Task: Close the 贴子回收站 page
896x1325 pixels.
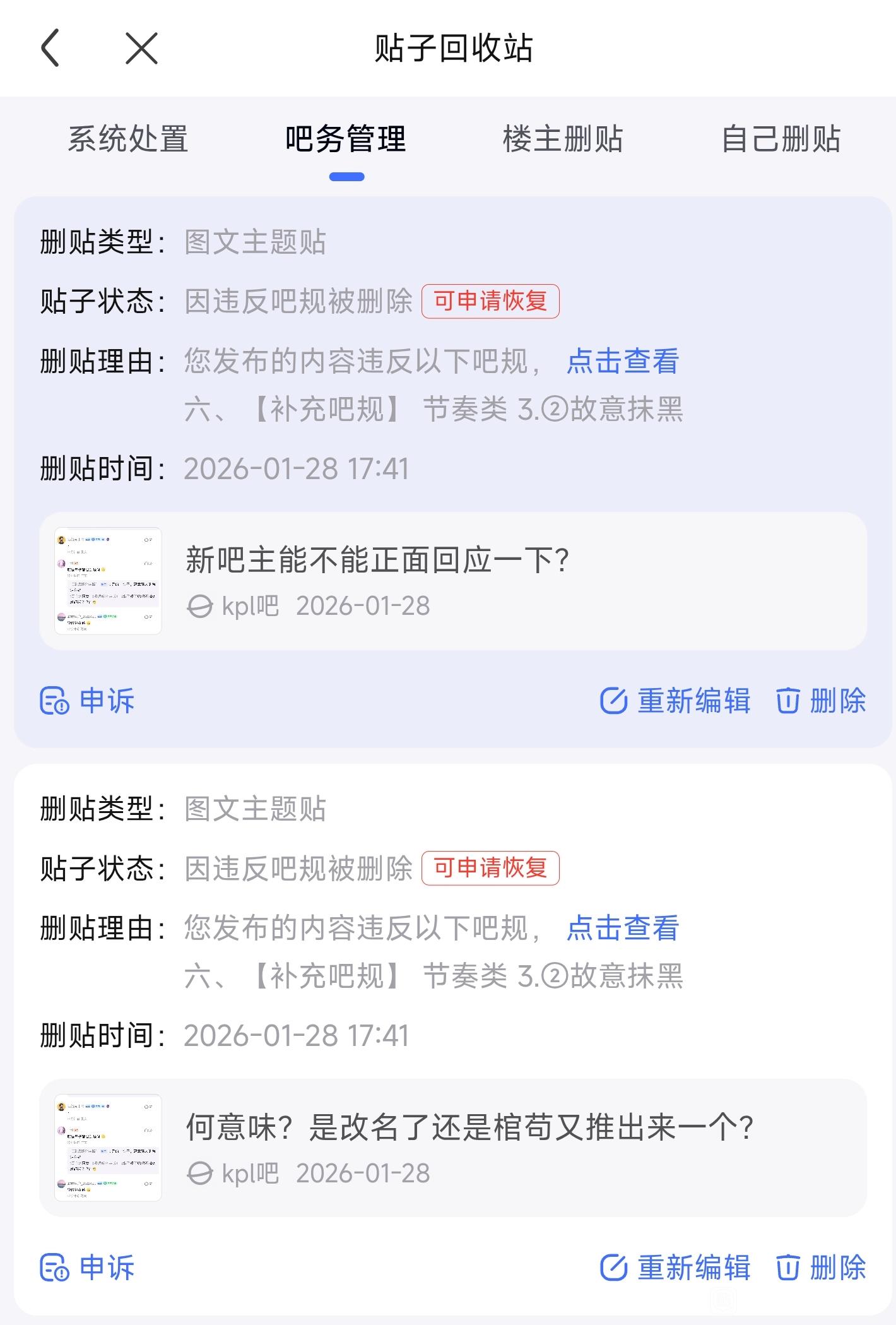Action: [x=141, y=49]
